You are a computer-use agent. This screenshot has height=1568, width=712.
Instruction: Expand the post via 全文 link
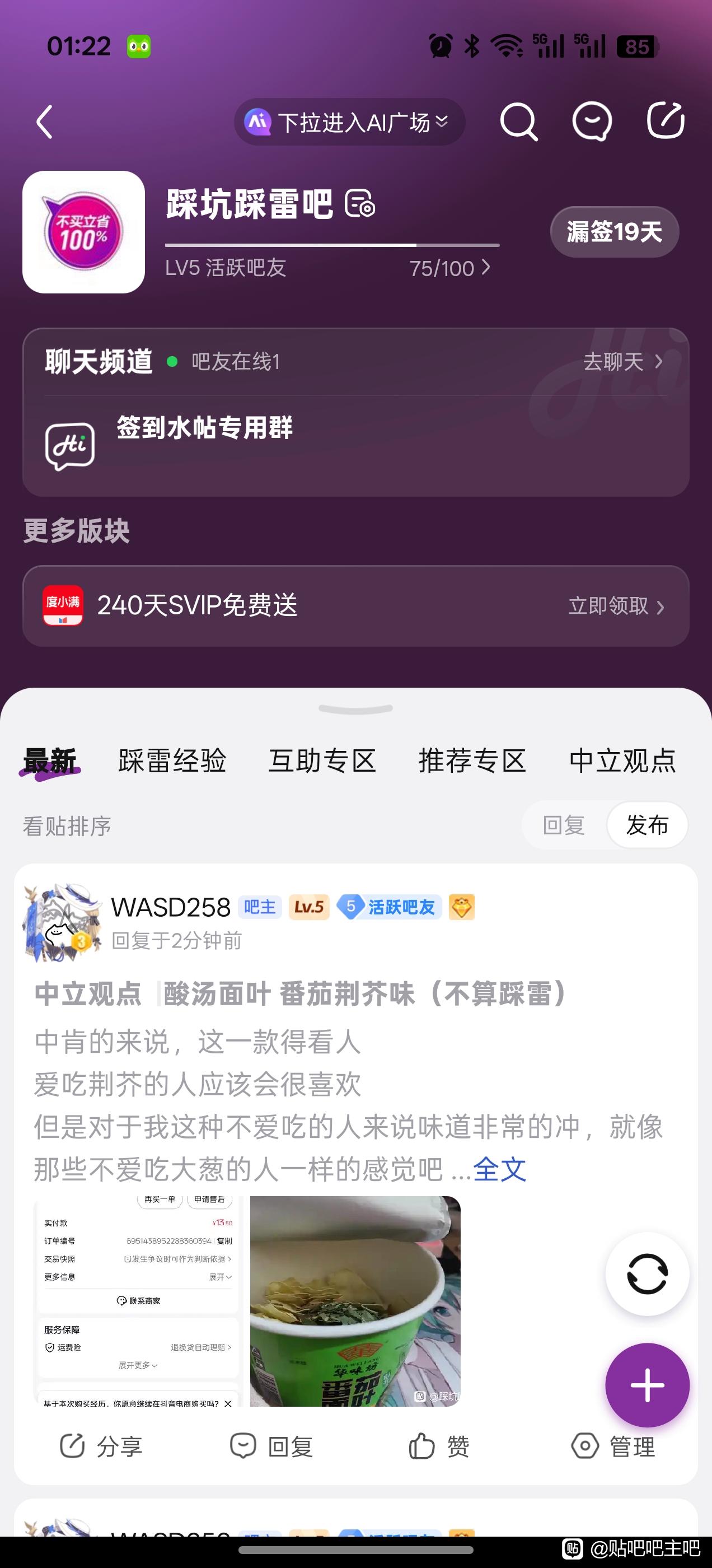pos(499,1169)
